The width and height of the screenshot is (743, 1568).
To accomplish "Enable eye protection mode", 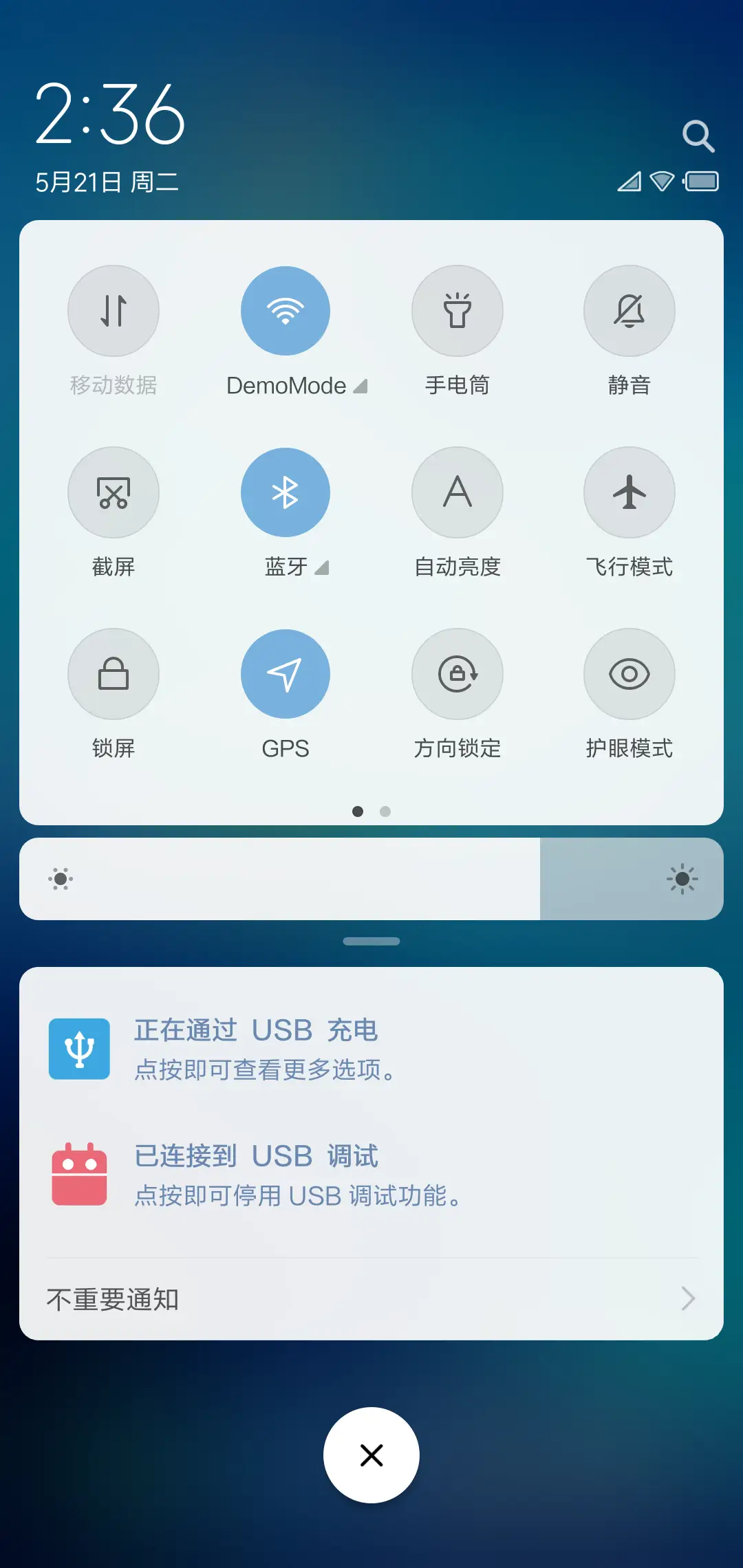I will coord(629,674).
